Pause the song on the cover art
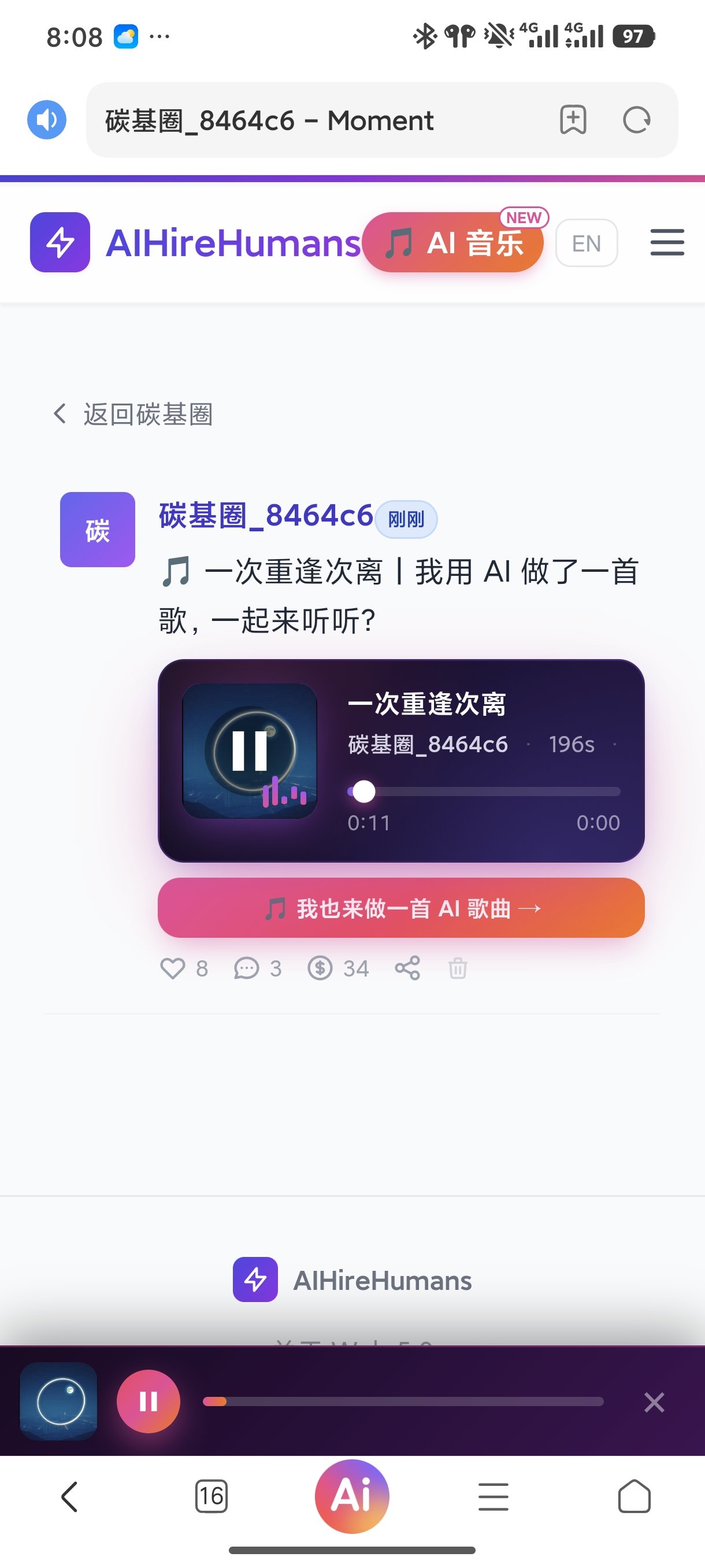This screenshot has width=705, height=1568. pyautogui.click(x=250, y=750)
